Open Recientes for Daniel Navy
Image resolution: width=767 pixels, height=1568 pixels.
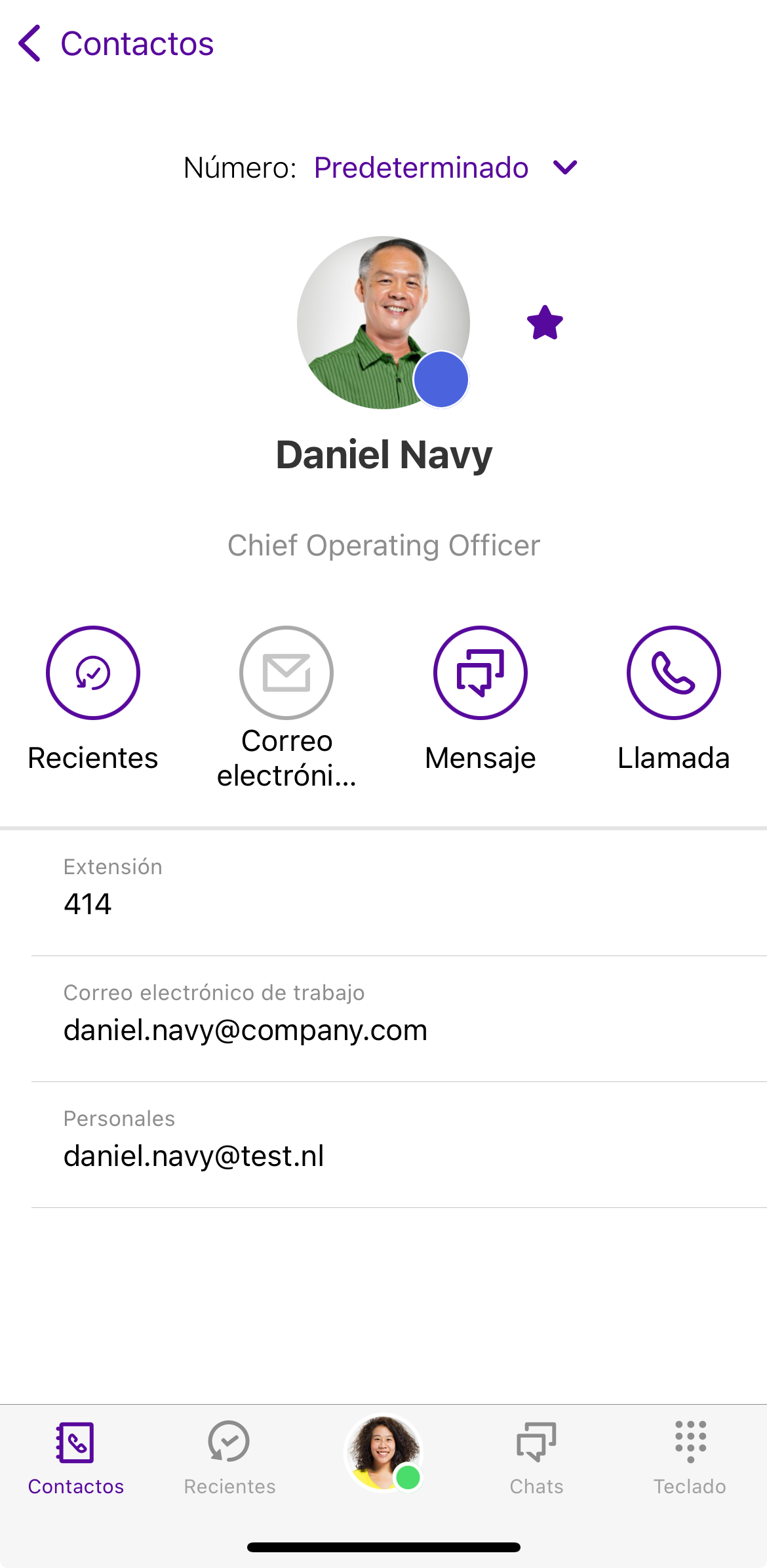92,673
